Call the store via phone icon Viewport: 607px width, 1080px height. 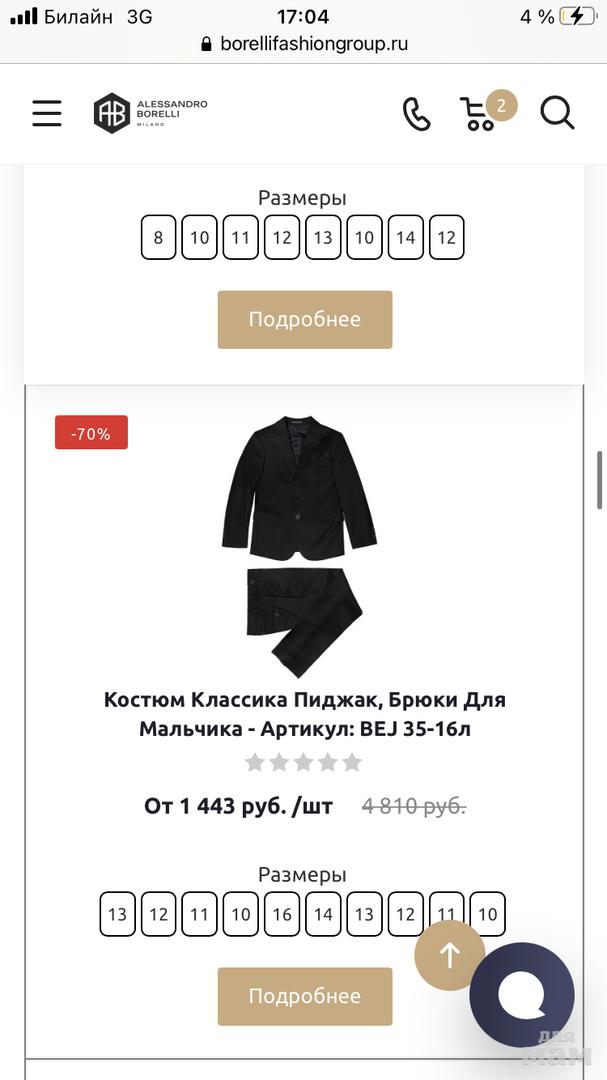(416, 114)
